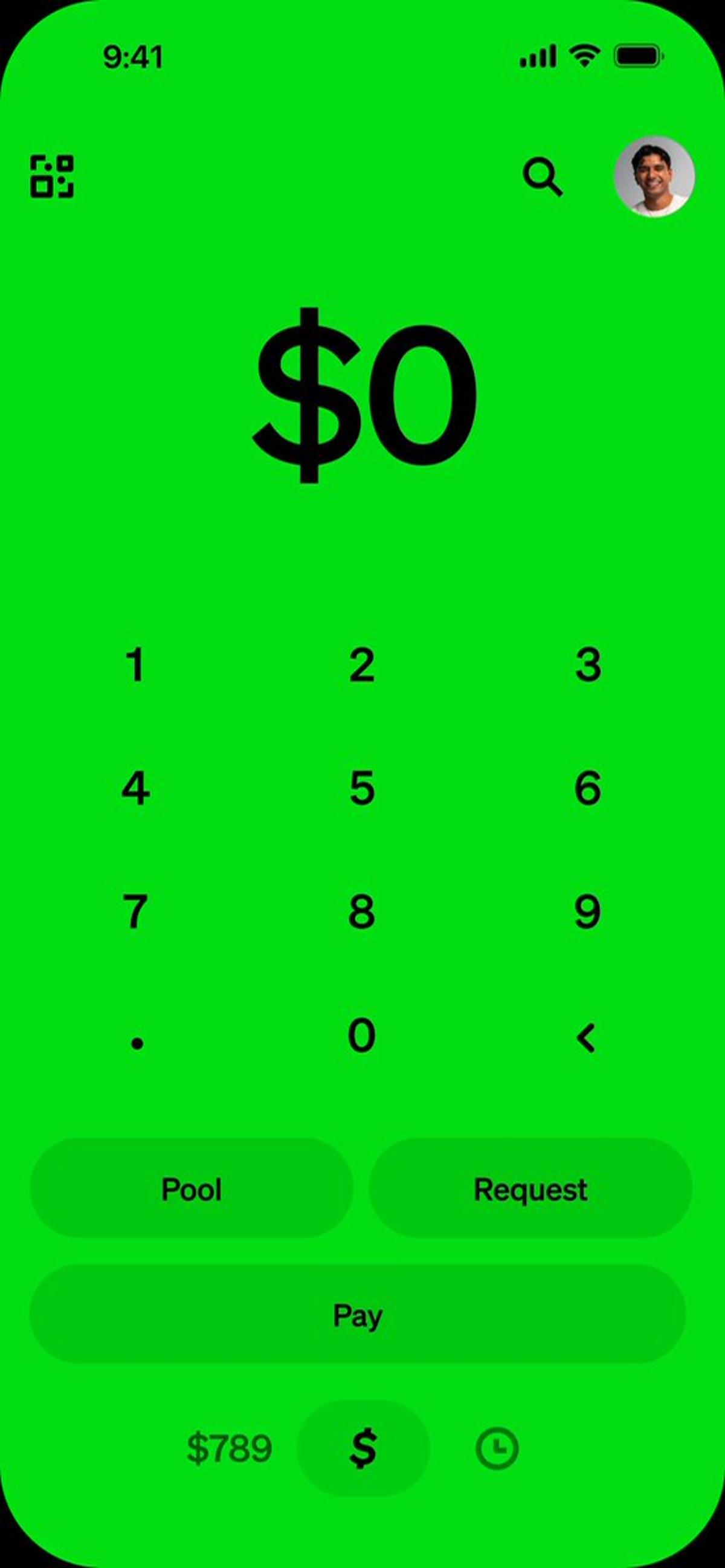Tap the Pool button
The height and width of the screenshot is (1568, 725).
tap(192, 1189)
